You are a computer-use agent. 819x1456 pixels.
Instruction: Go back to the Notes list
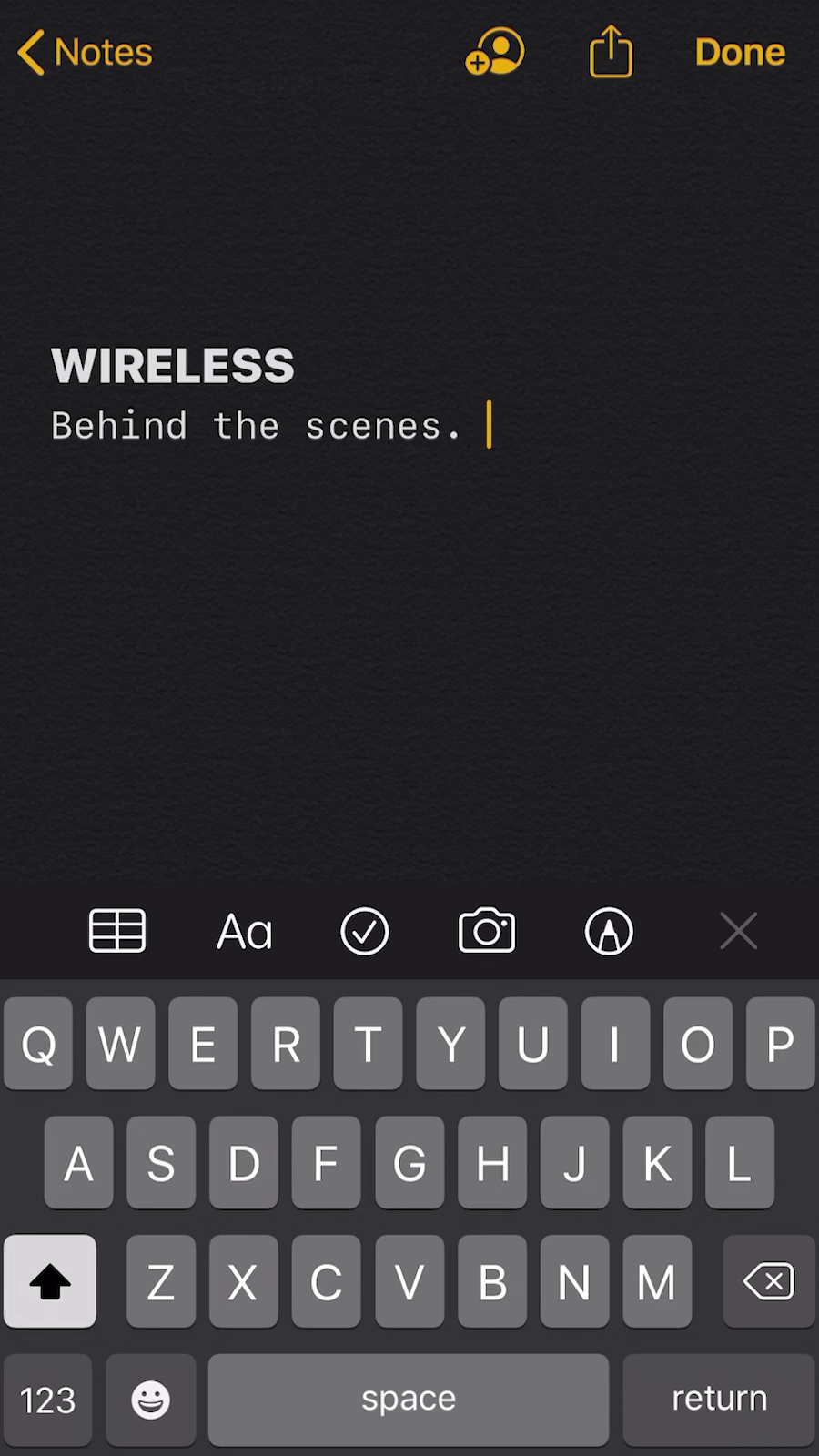coord(85,52)
